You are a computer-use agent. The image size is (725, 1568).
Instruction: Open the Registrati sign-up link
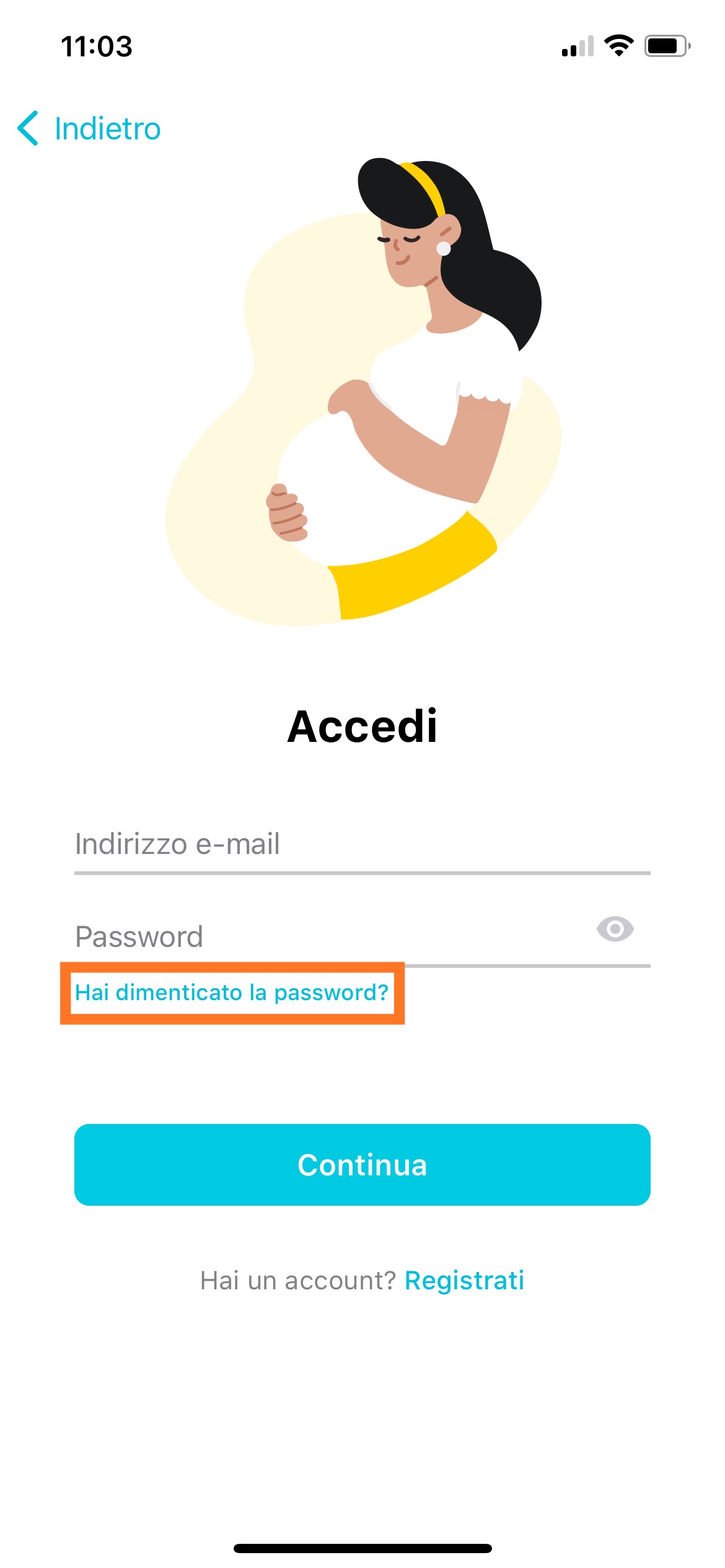[x=464, y=1281]
